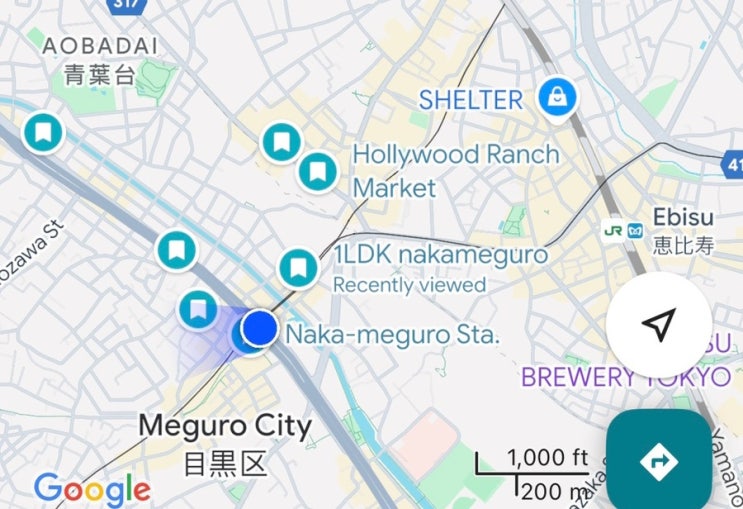Open directions with the teal button

tap(660, 460)
